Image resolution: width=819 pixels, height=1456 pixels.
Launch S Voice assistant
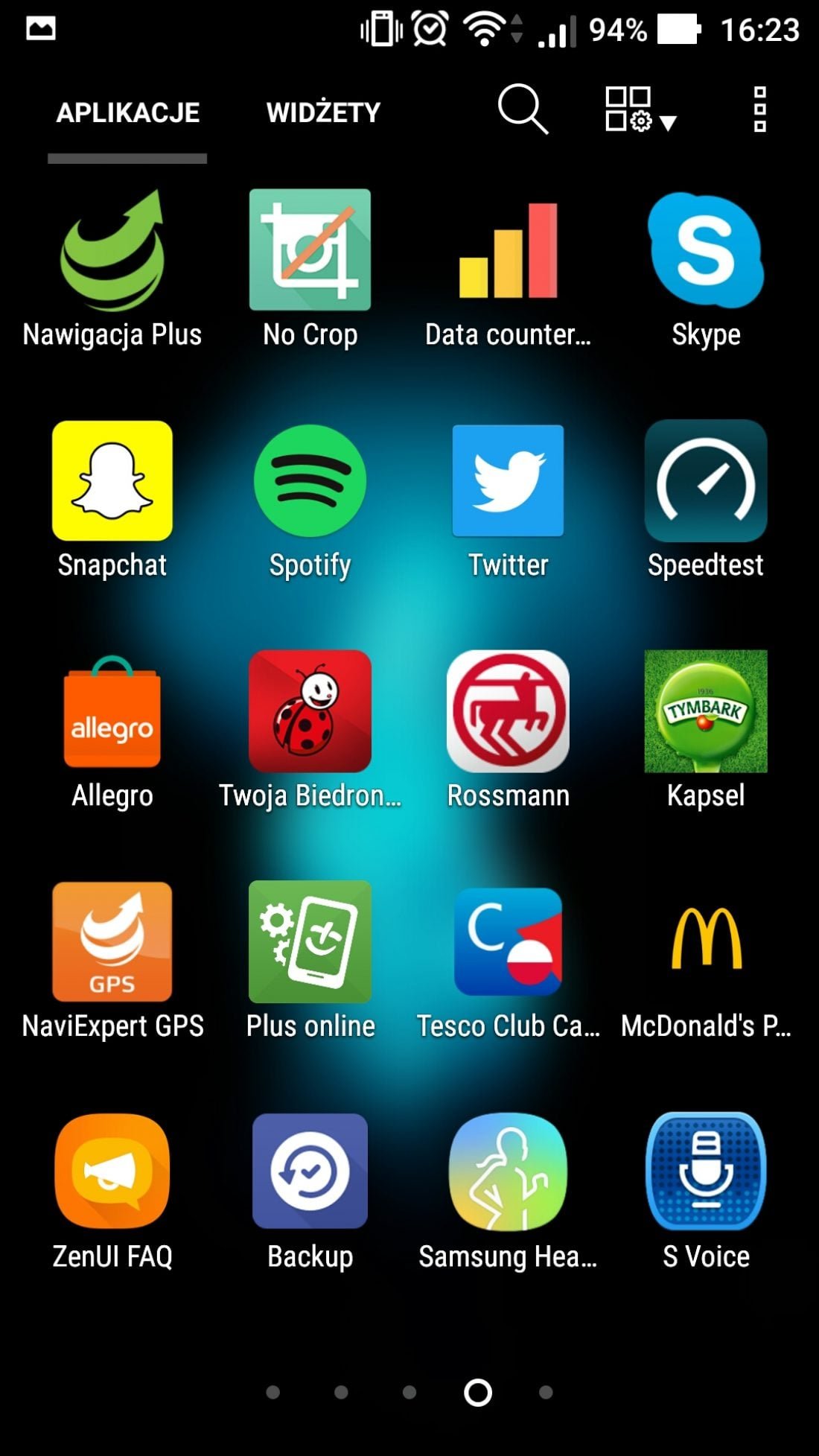(x=706, y=1172)
